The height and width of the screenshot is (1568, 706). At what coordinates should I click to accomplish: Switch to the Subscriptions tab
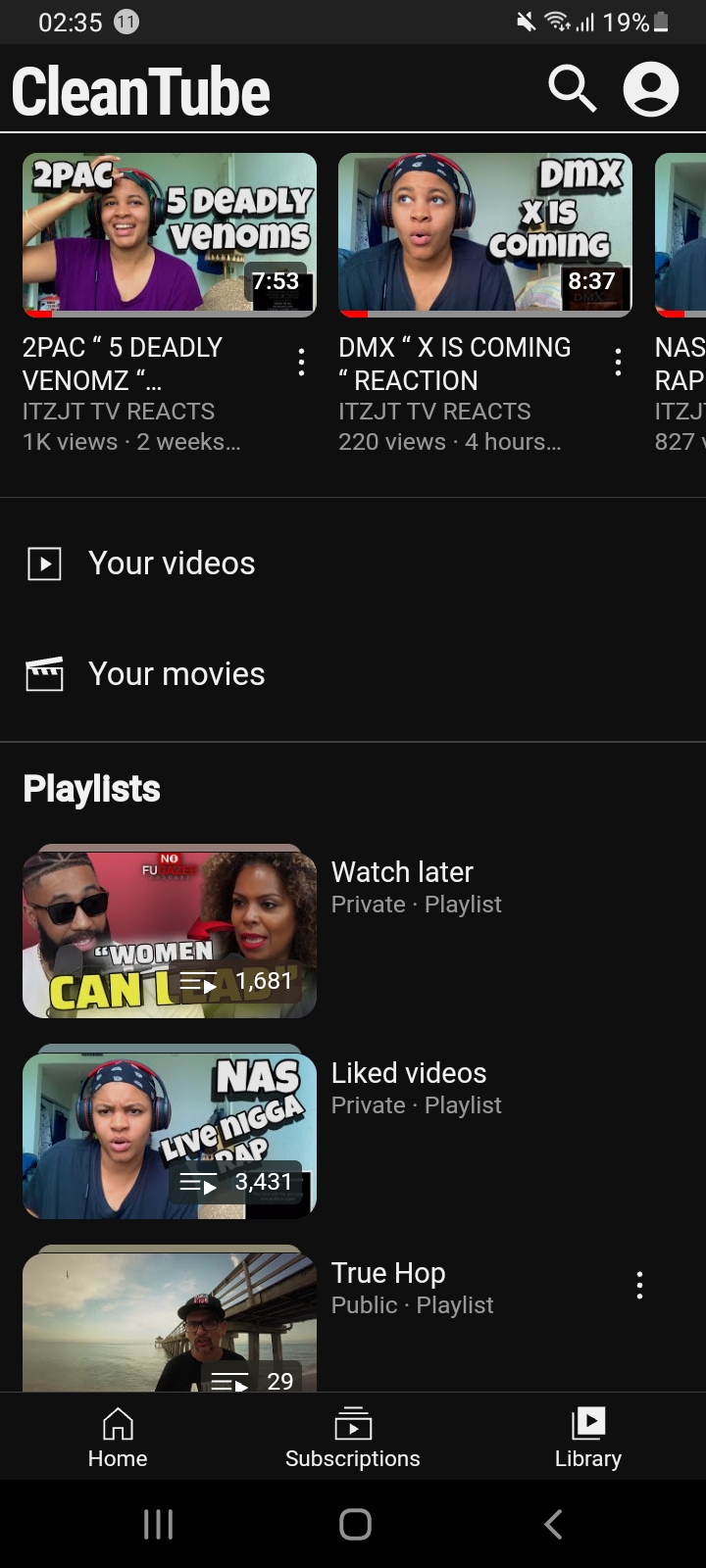(x=353, y=1437)
